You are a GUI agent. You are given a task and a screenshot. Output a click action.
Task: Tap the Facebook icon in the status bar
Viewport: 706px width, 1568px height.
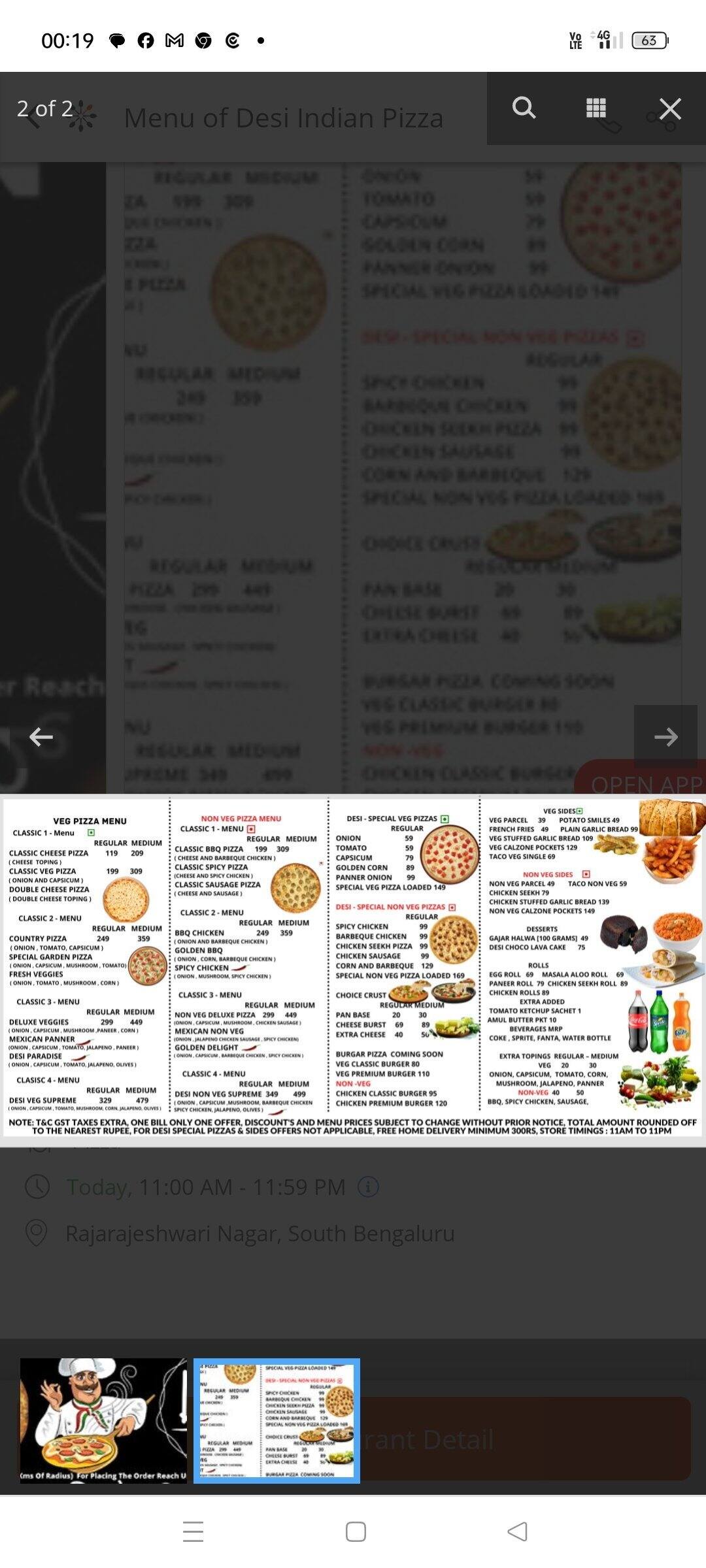pos(145,40)
